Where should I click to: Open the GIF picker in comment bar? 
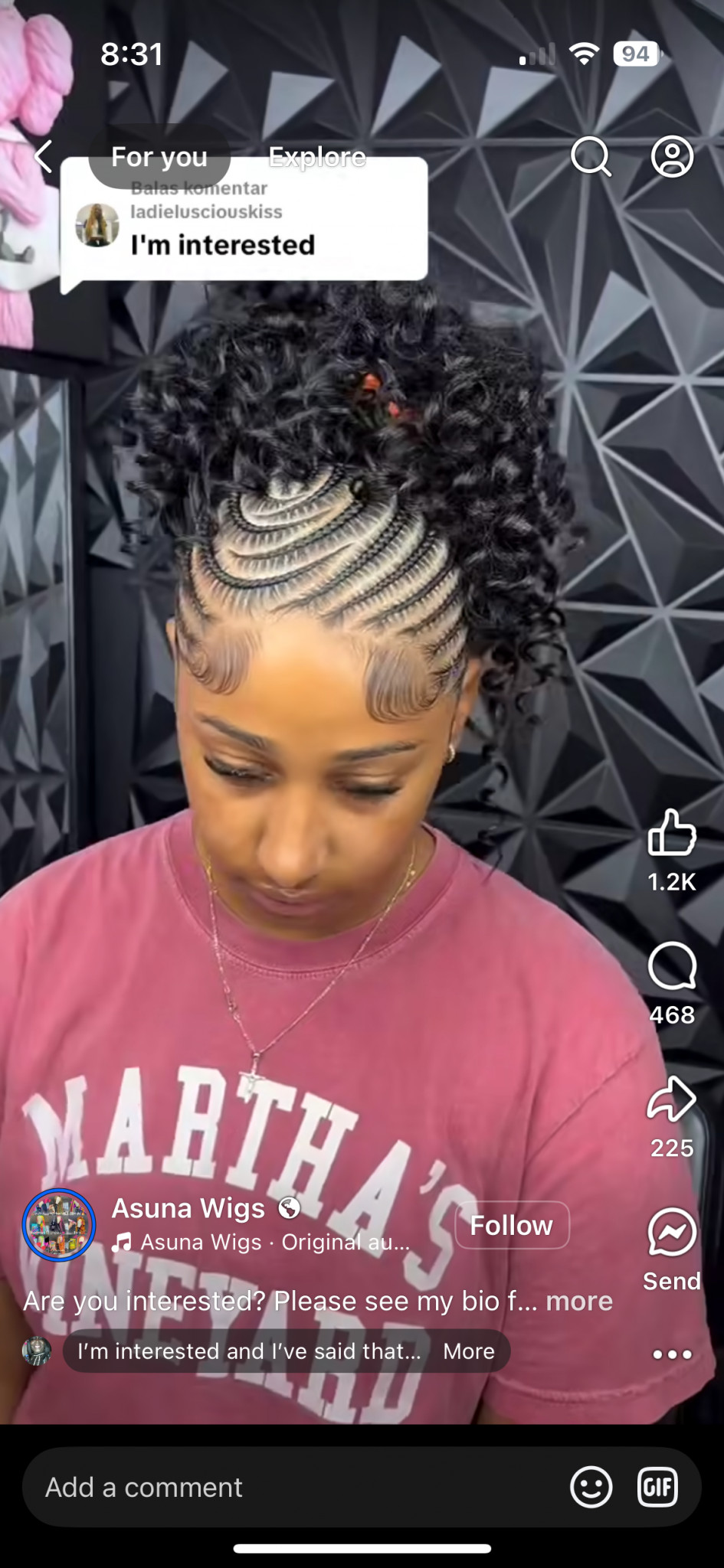click(657, 1487)
